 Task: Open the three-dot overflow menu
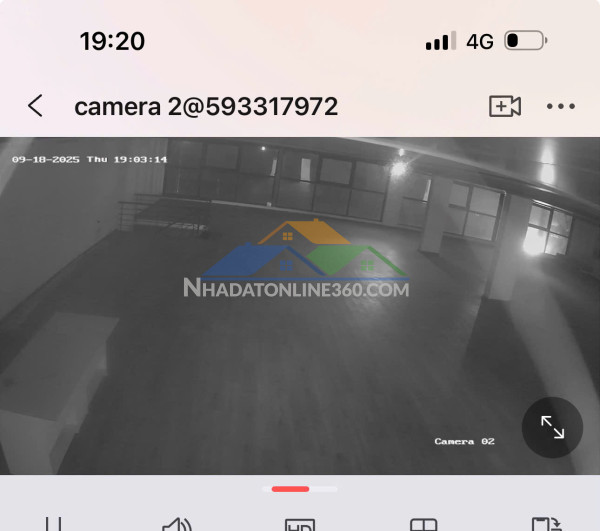click(561, 106)
